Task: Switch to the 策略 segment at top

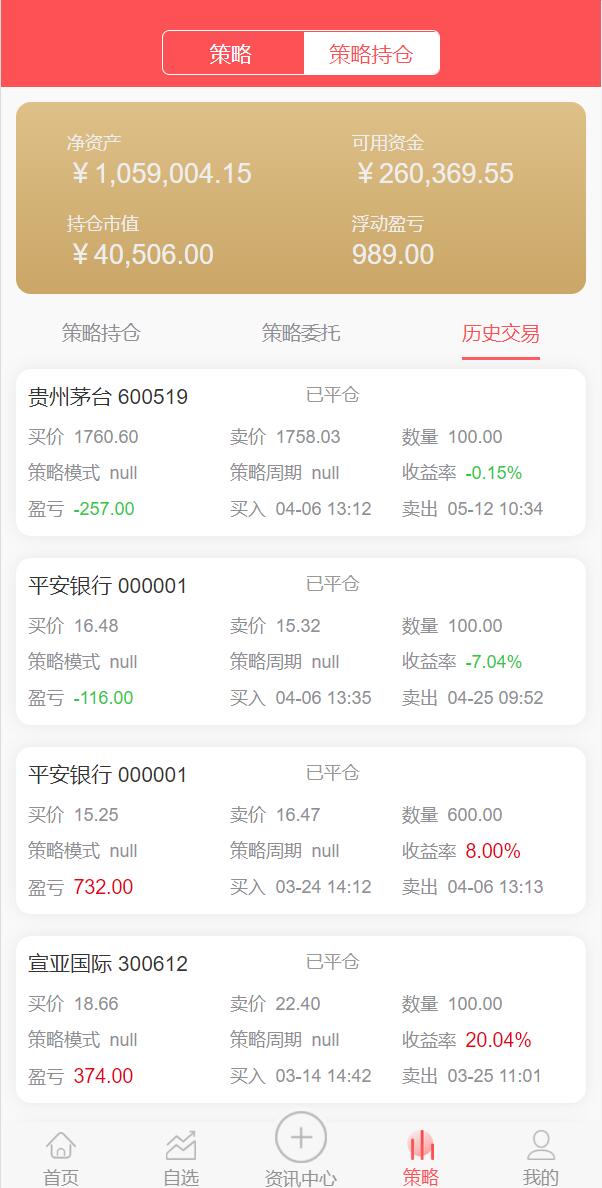Action: (x=232, y=54)
